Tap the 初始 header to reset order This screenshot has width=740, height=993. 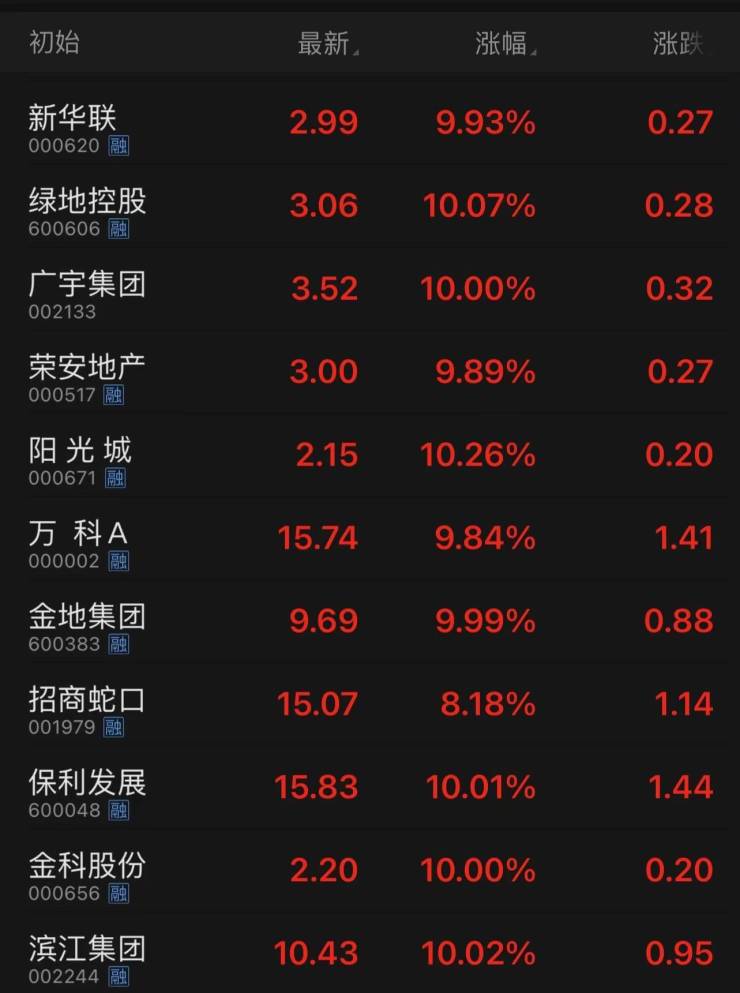pyautogui.click(x=54, y=43)
